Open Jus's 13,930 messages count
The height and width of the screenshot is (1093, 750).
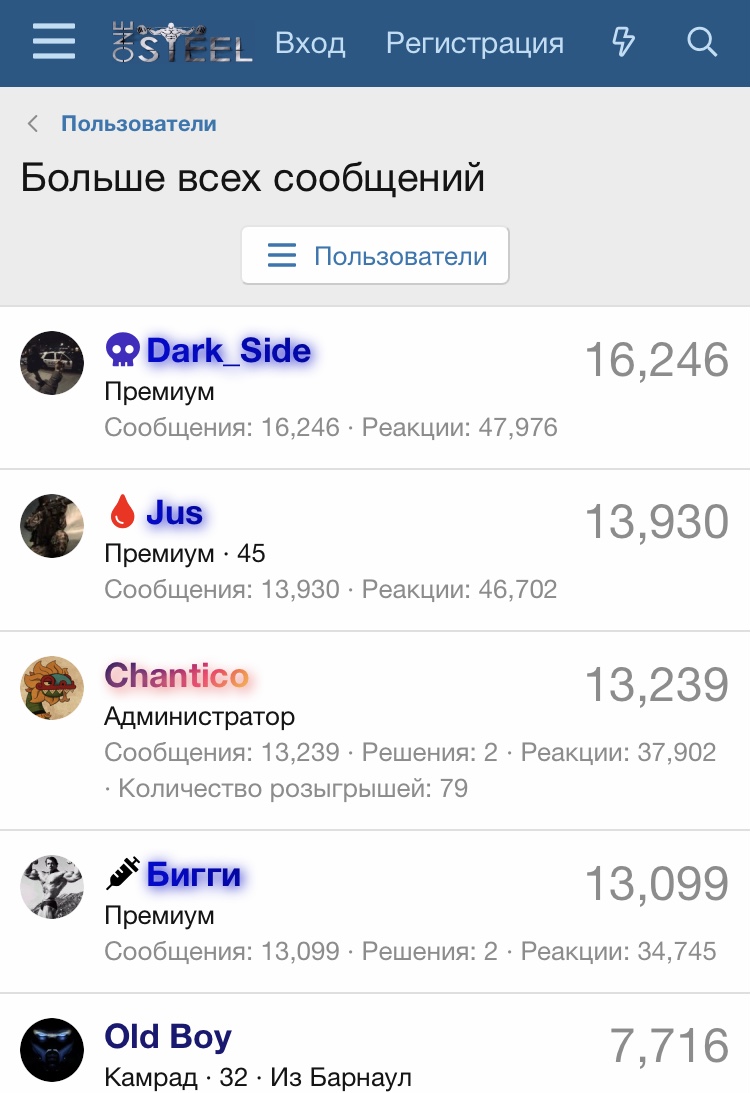656,523
